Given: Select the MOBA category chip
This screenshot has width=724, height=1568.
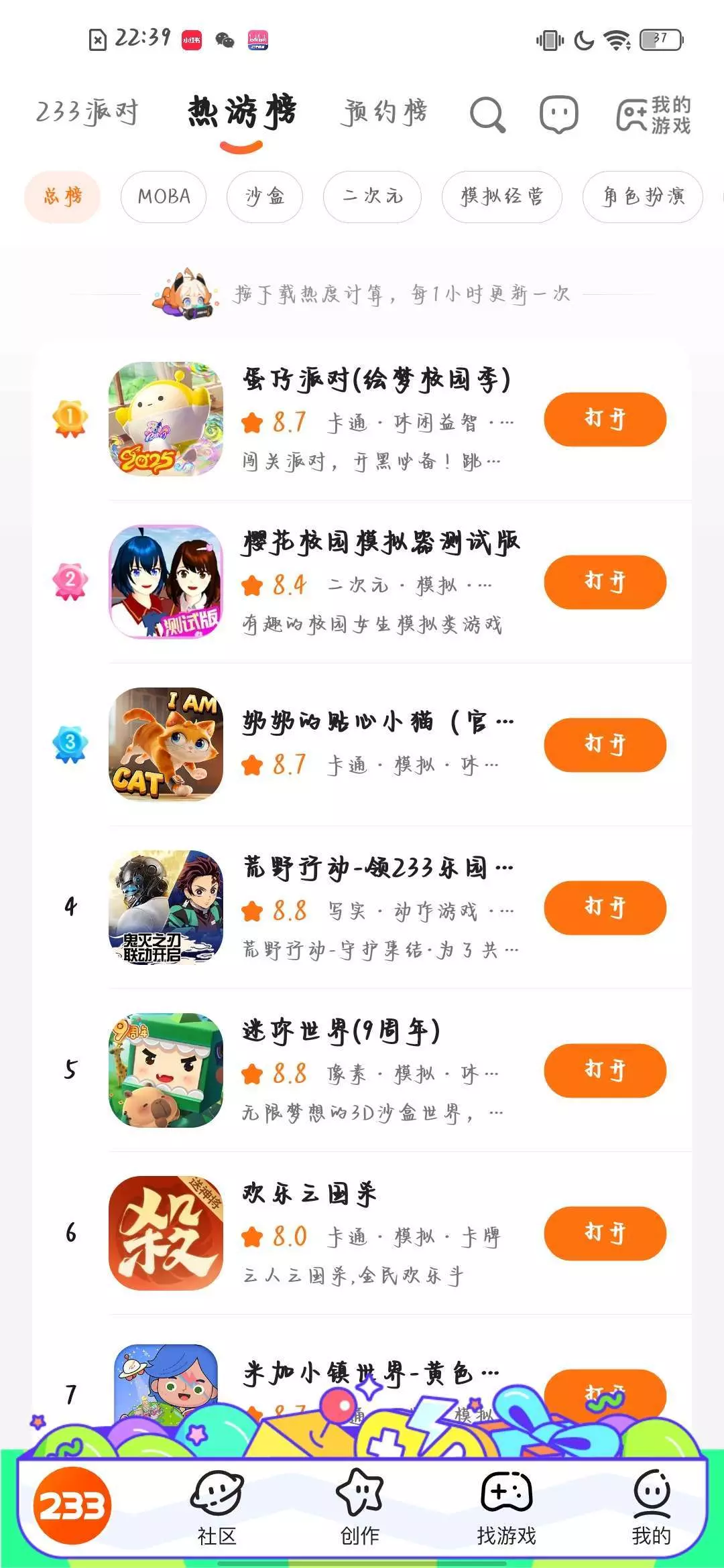Looking at the screenshot, I should point(164,196).
